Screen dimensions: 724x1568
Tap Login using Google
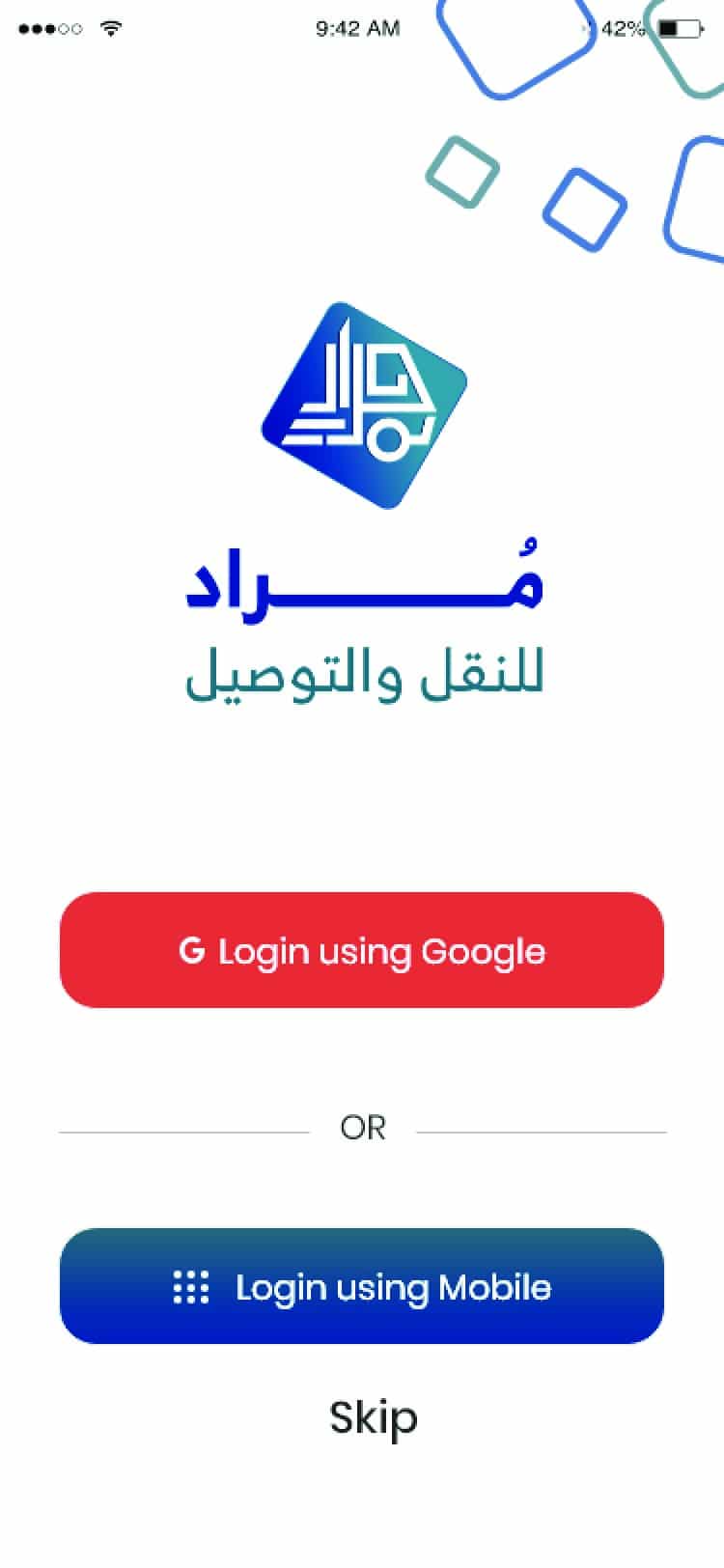tap(362, 950)
